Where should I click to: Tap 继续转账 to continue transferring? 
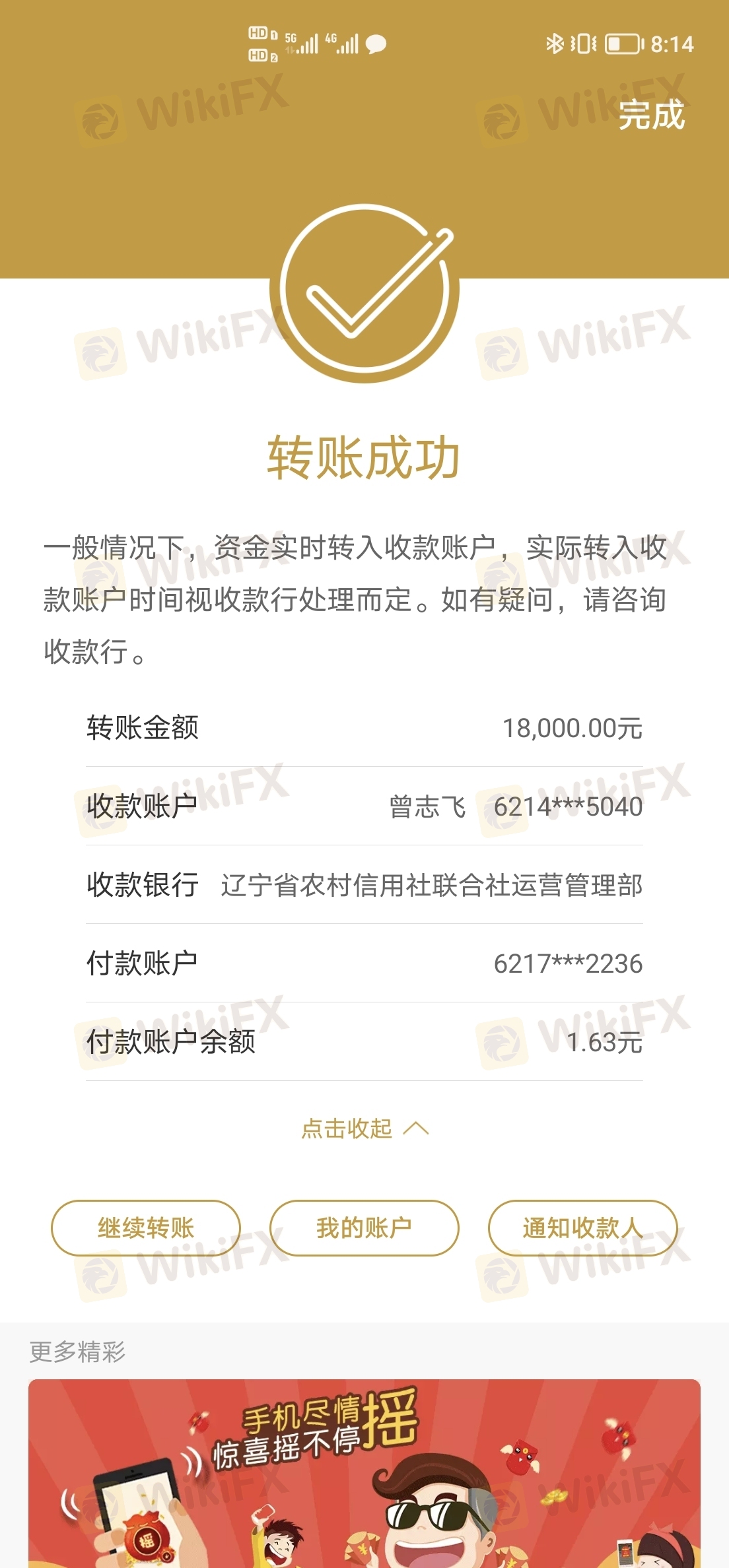tap(146, 1228)
